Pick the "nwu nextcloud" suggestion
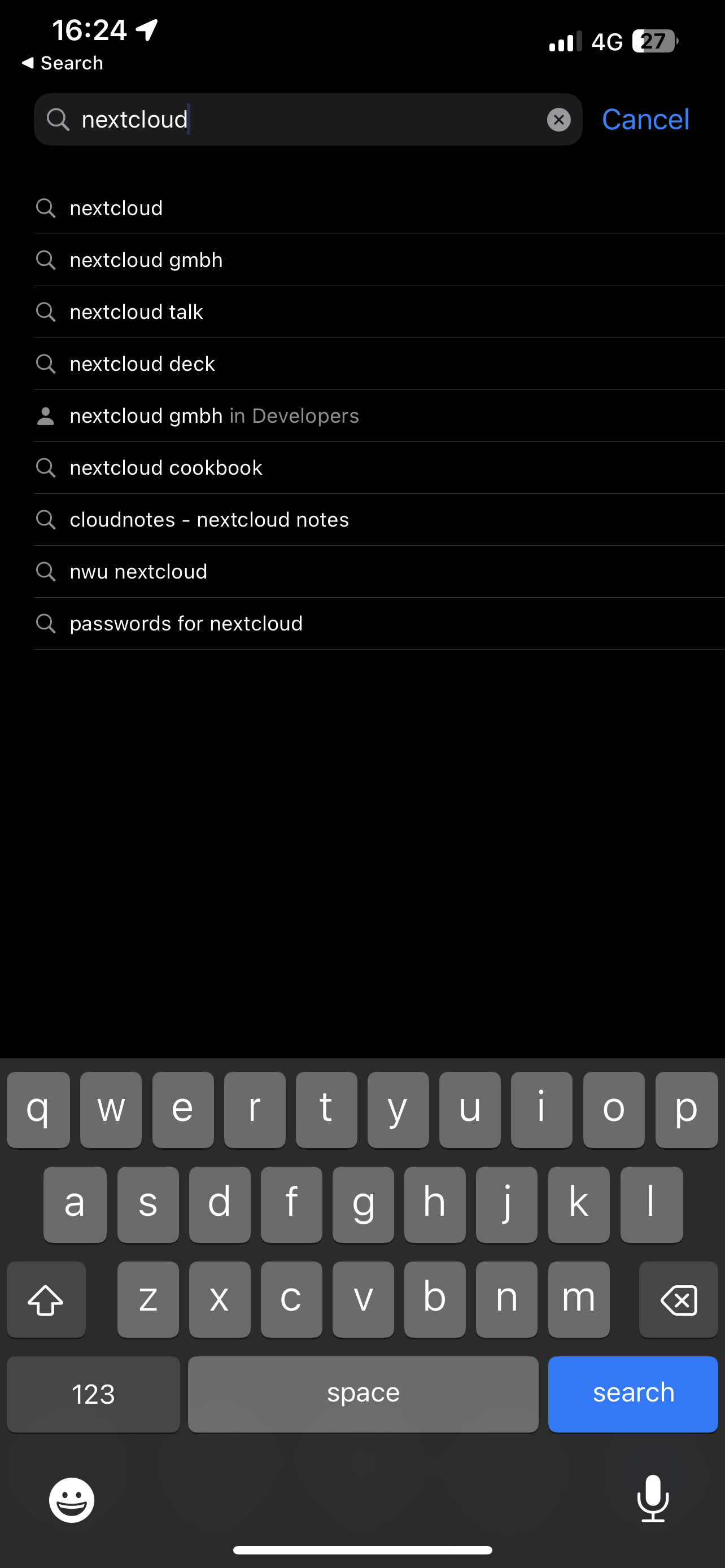 [139, 572]
